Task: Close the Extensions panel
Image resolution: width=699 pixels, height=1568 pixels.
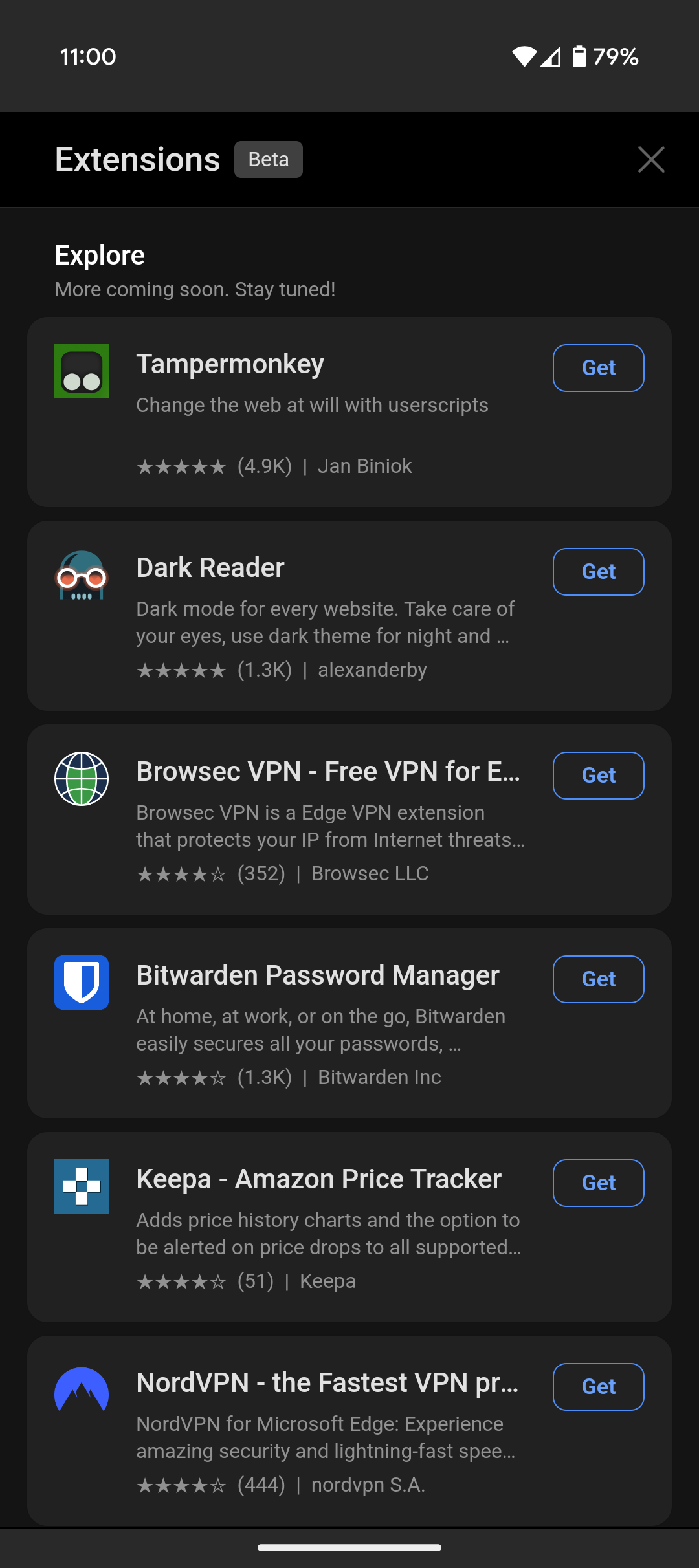Action: [651, 159]
